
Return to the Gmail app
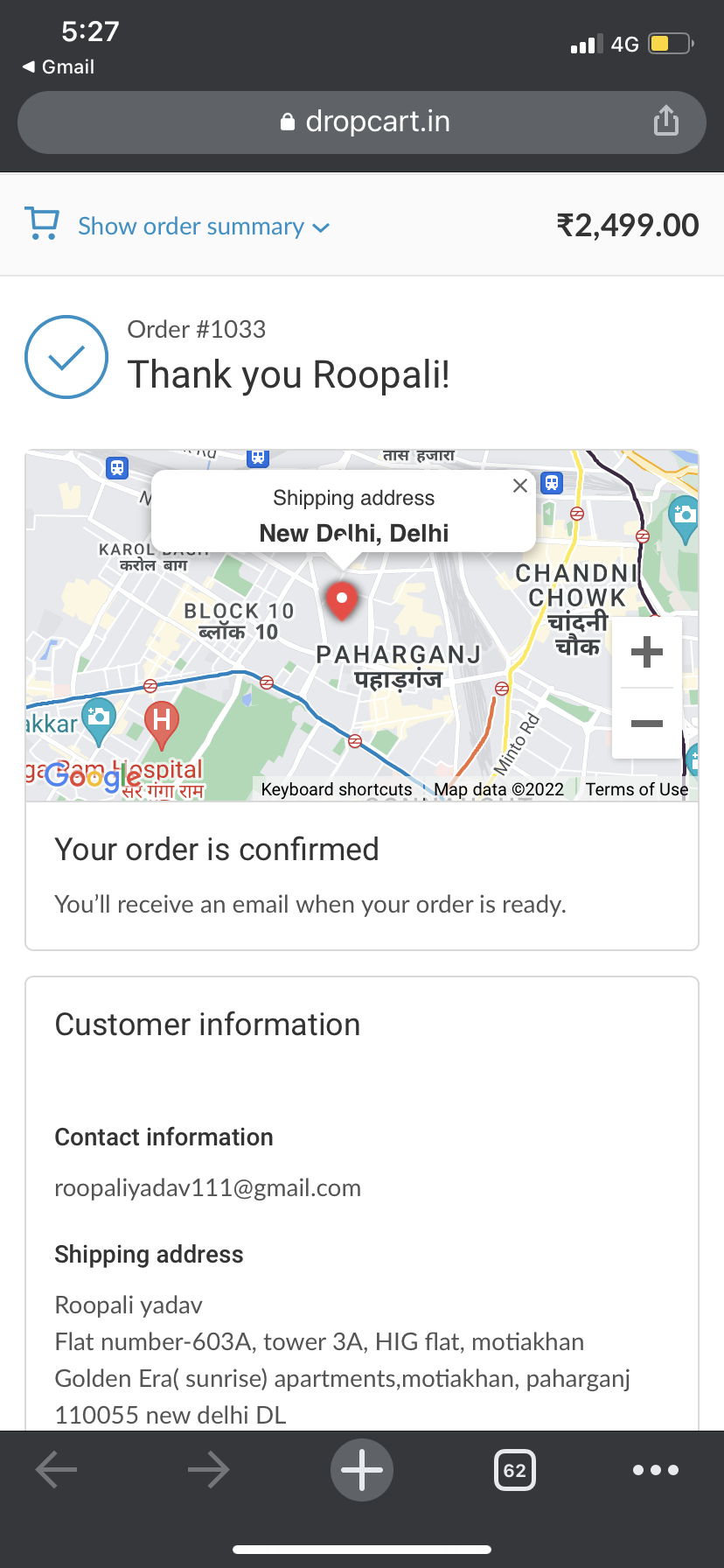tap(58, 67)
